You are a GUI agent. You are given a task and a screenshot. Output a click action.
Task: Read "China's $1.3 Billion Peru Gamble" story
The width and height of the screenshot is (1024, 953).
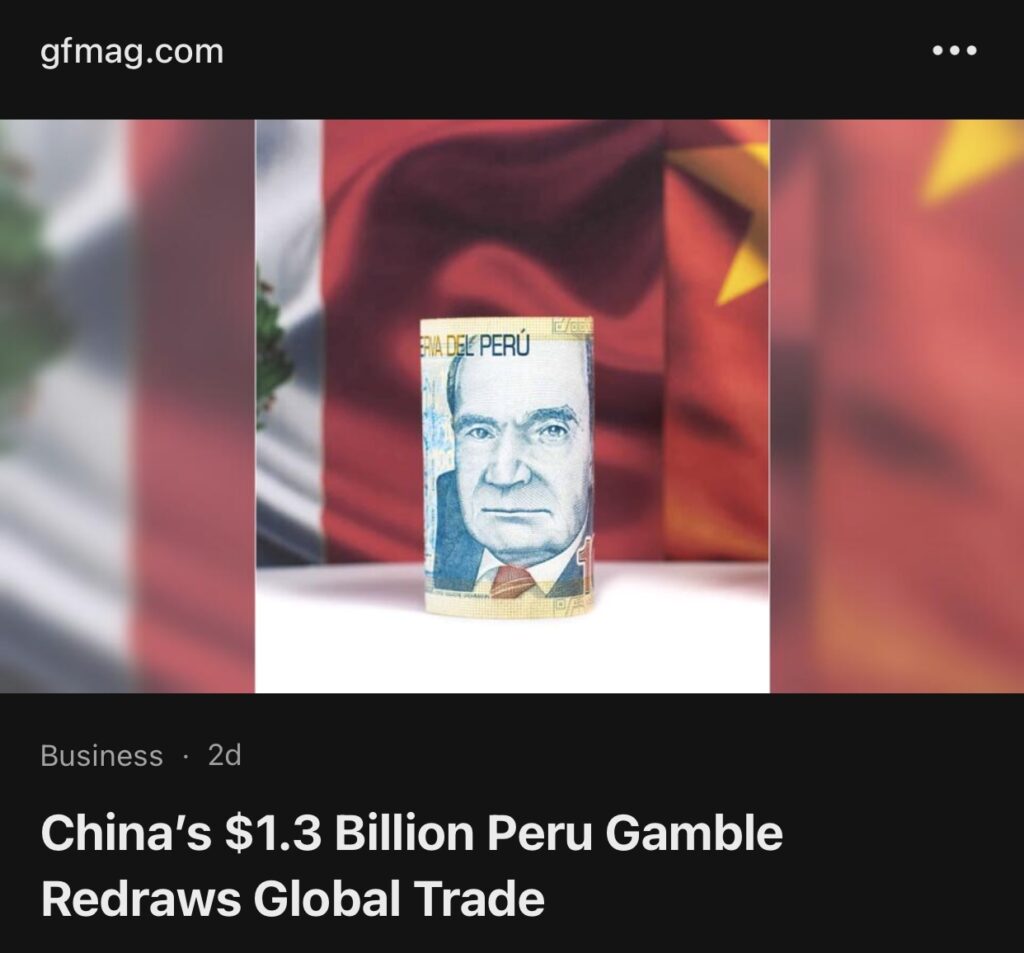click(411, 866)
